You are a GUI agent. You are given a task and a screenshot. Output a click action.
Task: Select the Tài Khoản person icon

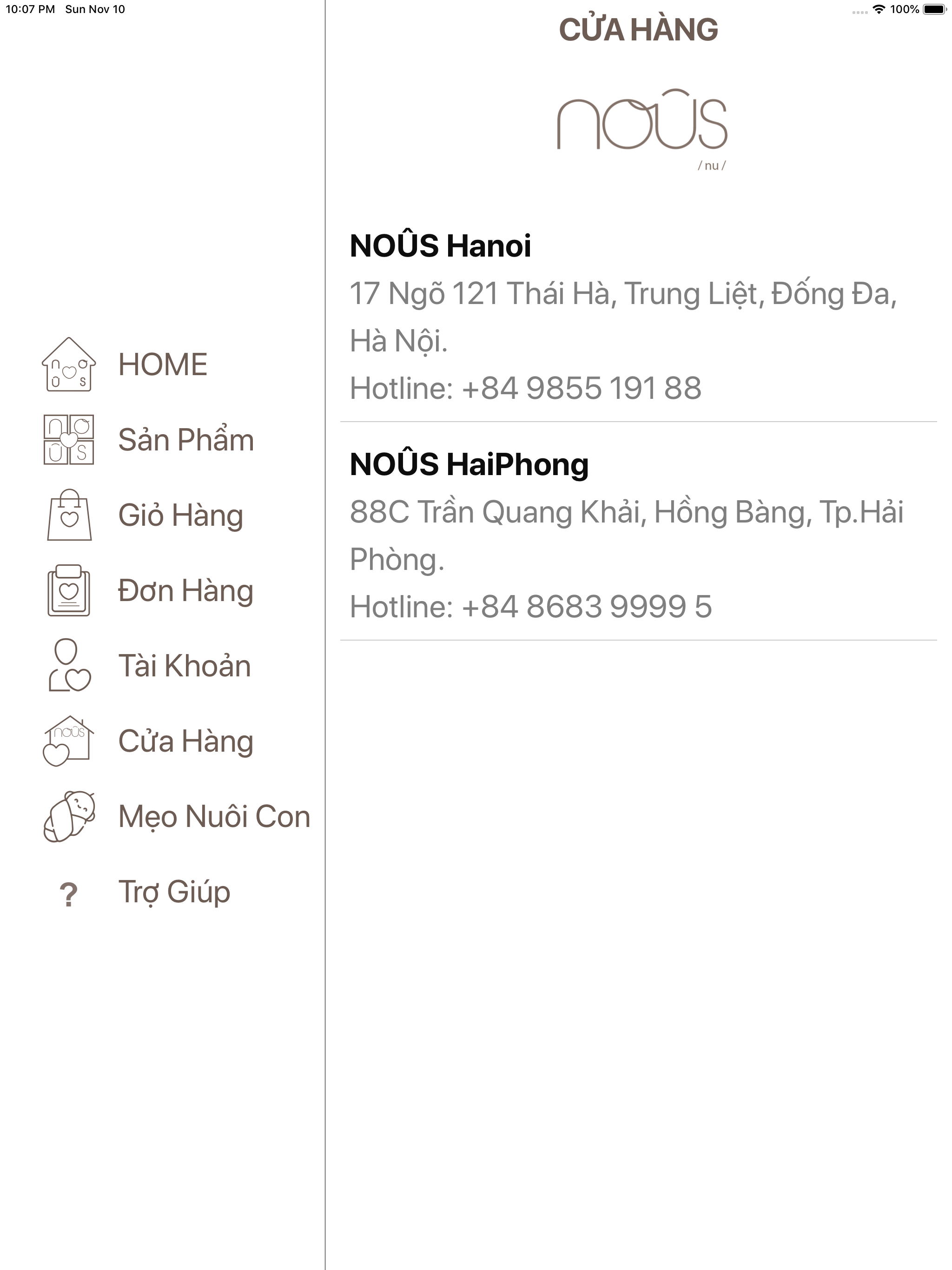[x=68, y=666]
